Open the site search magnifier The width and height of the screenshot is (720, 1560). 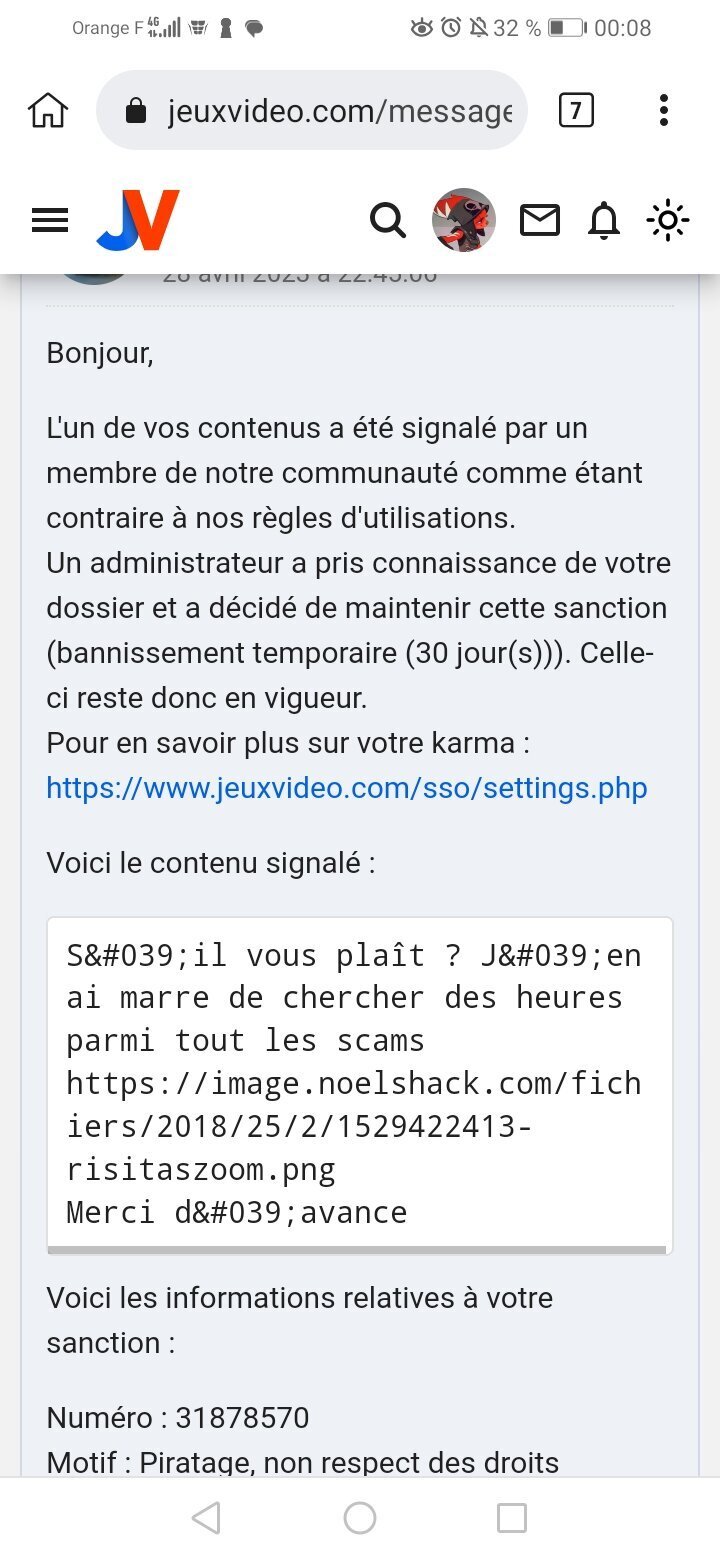click(388, 220)
